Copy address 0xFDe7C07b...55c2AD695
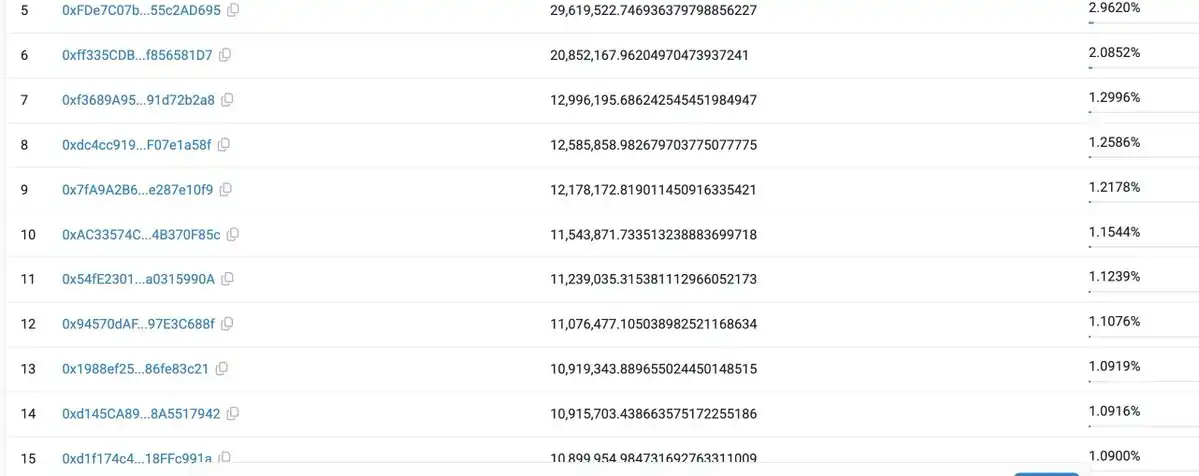This screenshot has width=1199, height=476. pyautogui.click(x=233, y=10)
